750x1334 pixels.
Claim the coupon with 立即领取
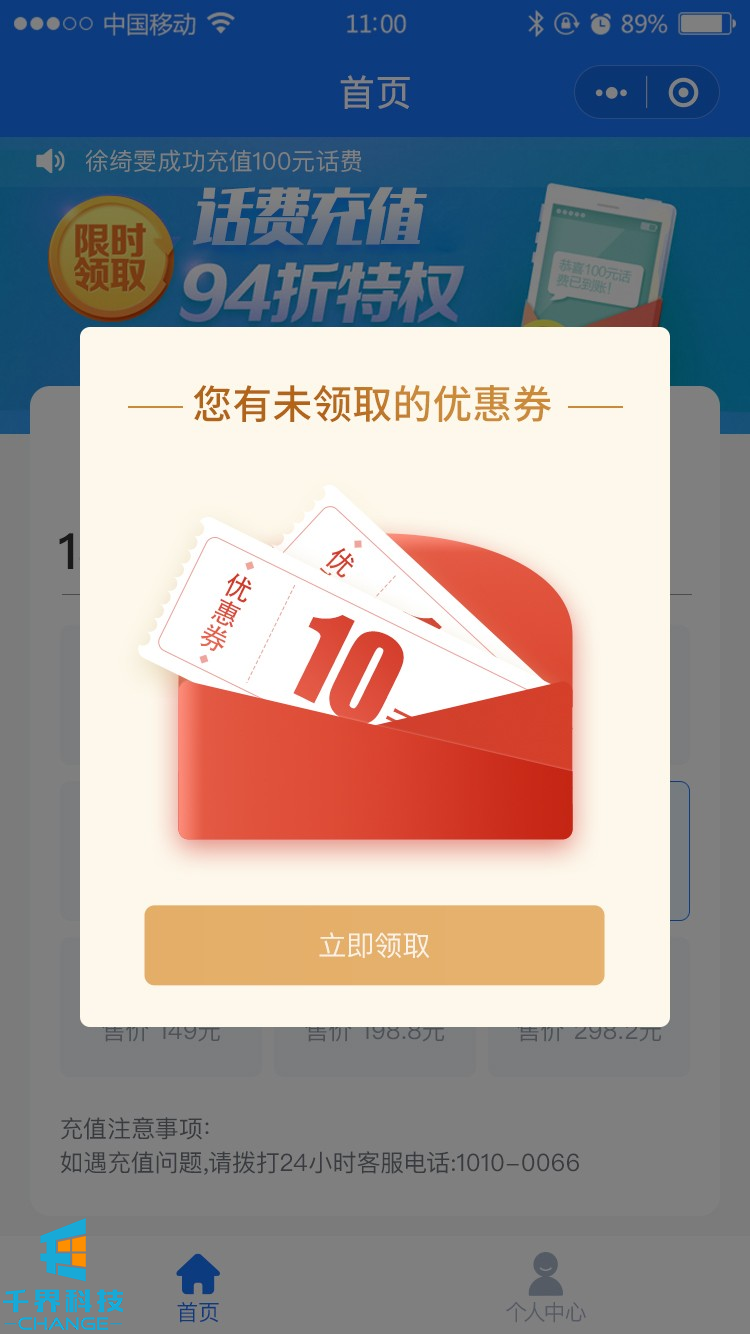click(x=374, y=945)
